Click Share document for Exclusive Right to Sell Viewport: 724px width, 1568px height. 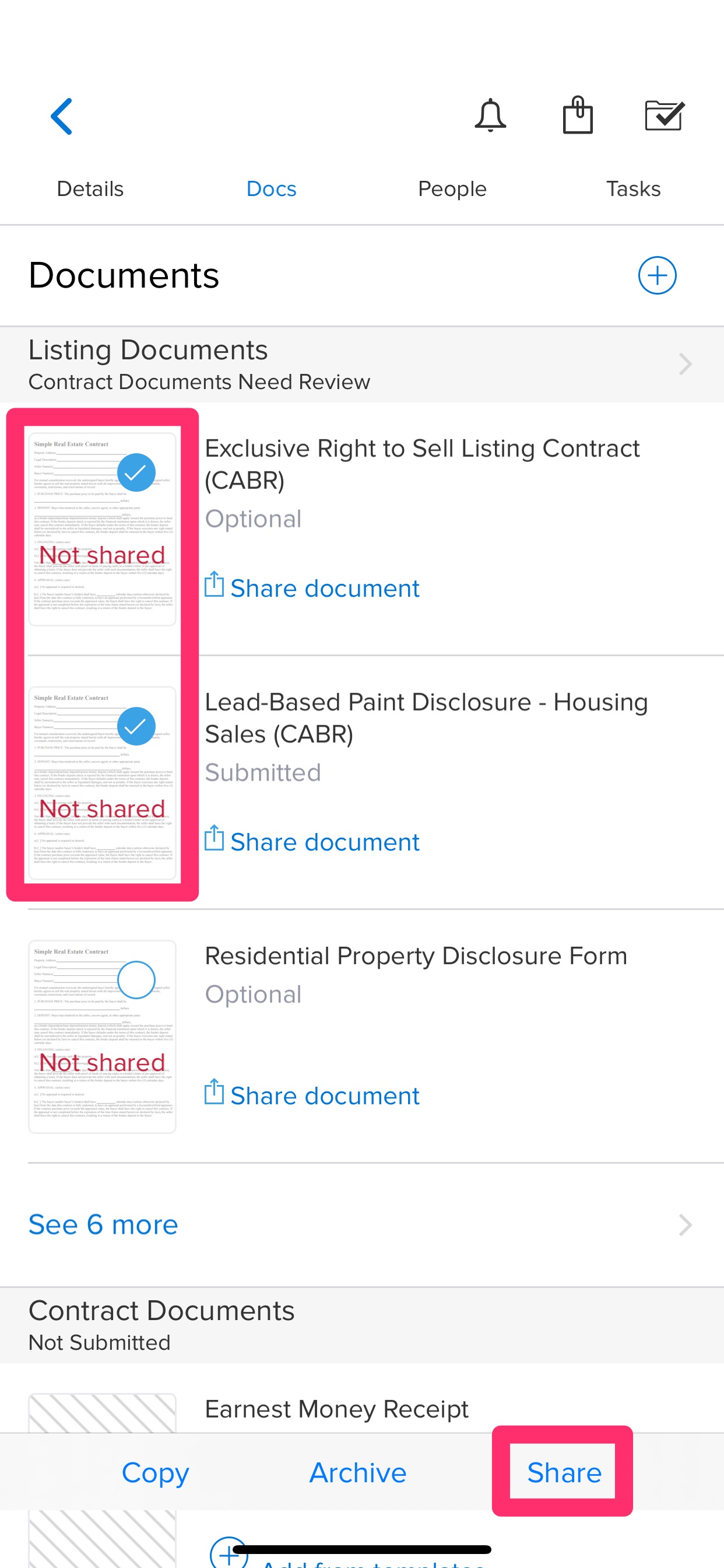[311, 587]
